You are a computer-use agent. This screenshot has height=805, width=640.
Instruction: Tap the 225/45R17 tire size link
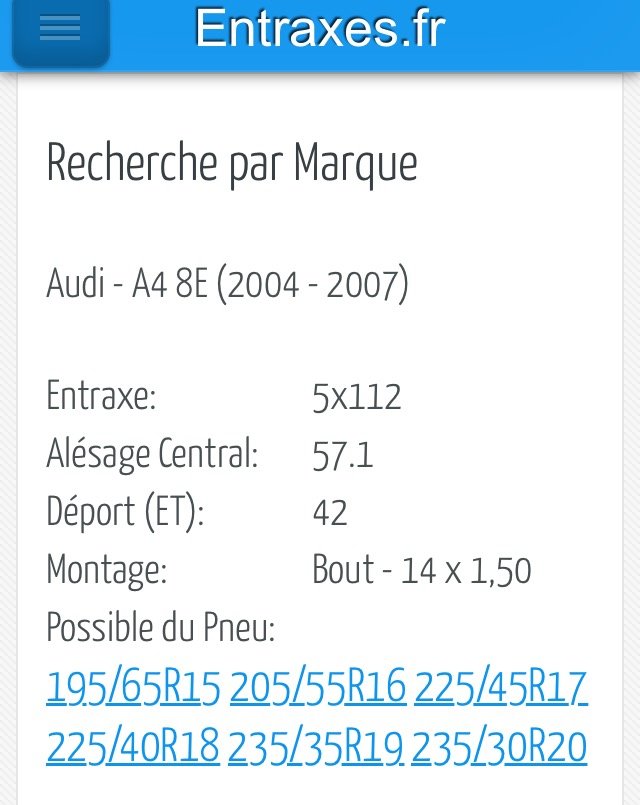[x=500, y=688]
